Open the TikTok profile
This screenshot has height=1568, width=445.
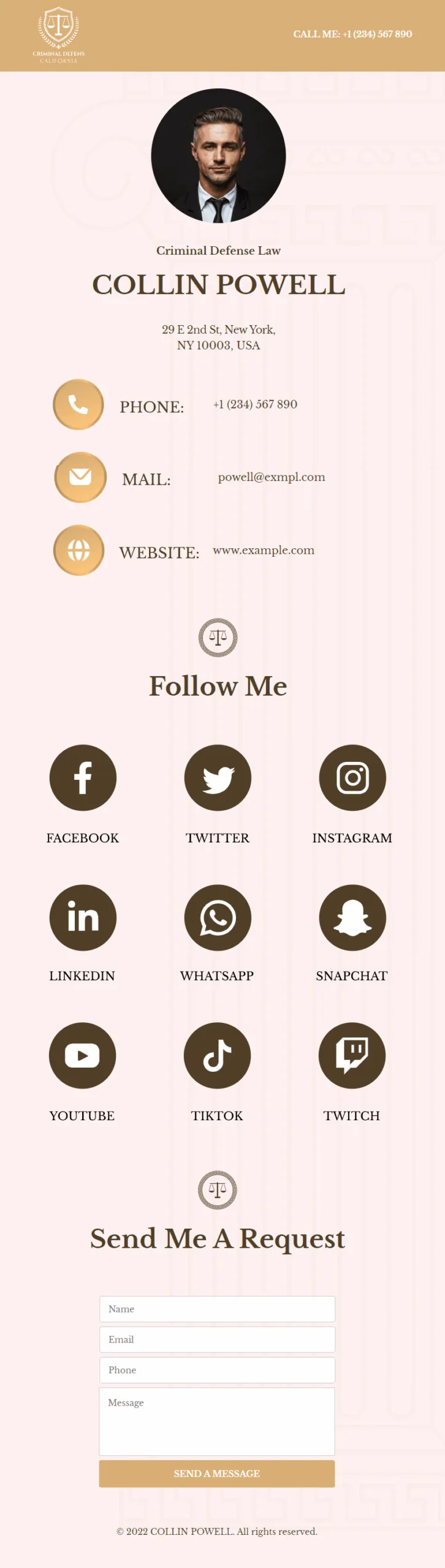217,1055
